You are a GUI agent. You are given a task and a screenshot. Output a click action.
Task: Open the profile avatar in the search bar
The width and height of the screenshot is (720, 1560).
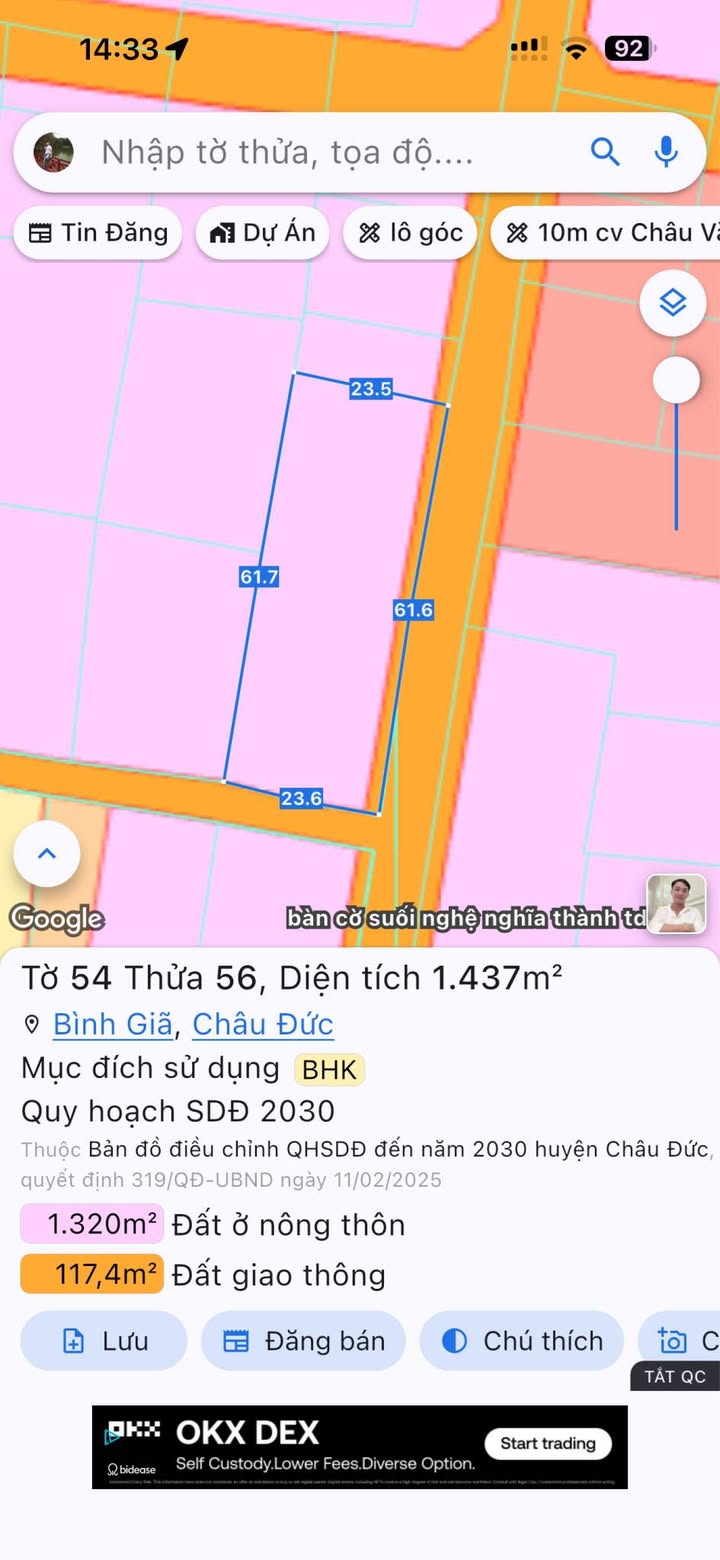[53, 153]
